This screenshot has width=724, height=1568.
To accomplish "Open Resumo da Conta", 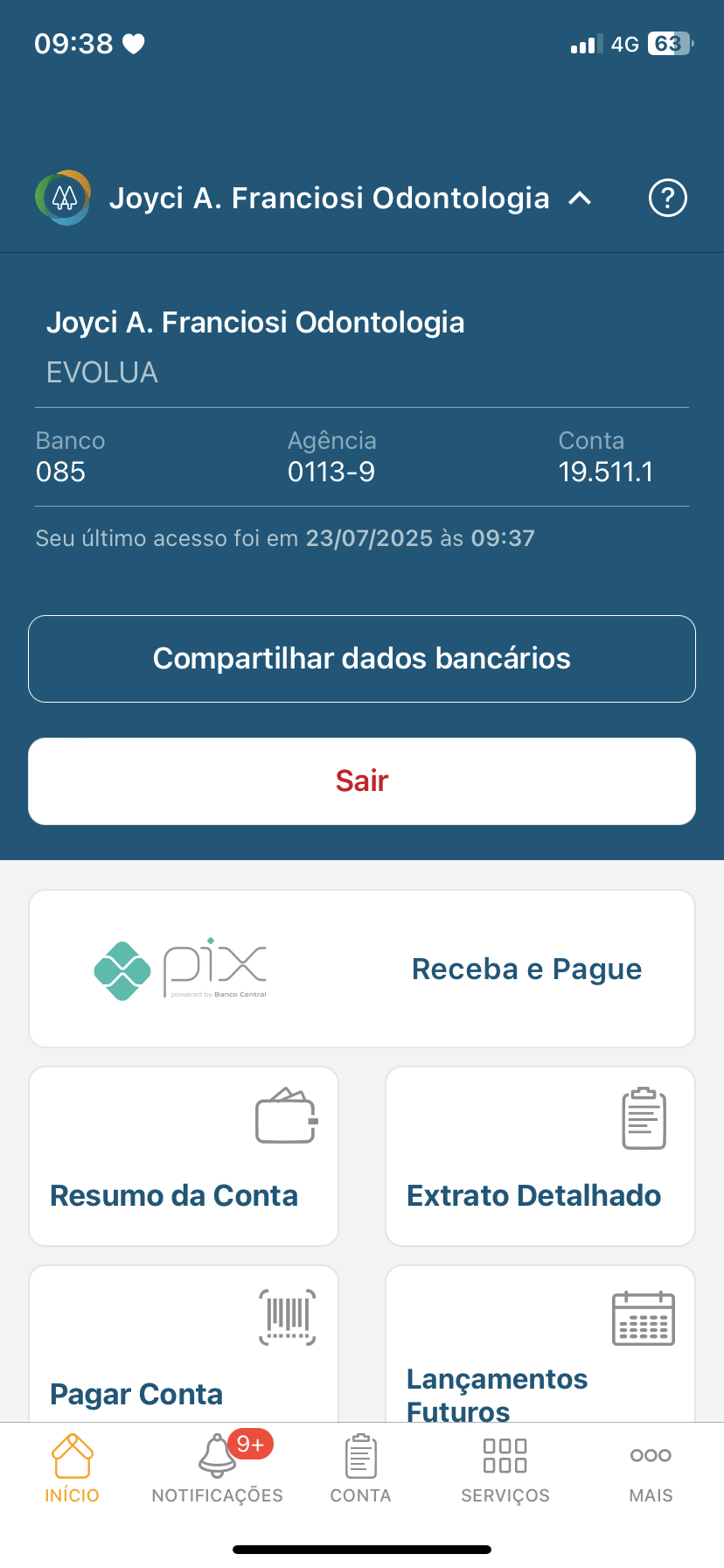I will coord(184,1156).
